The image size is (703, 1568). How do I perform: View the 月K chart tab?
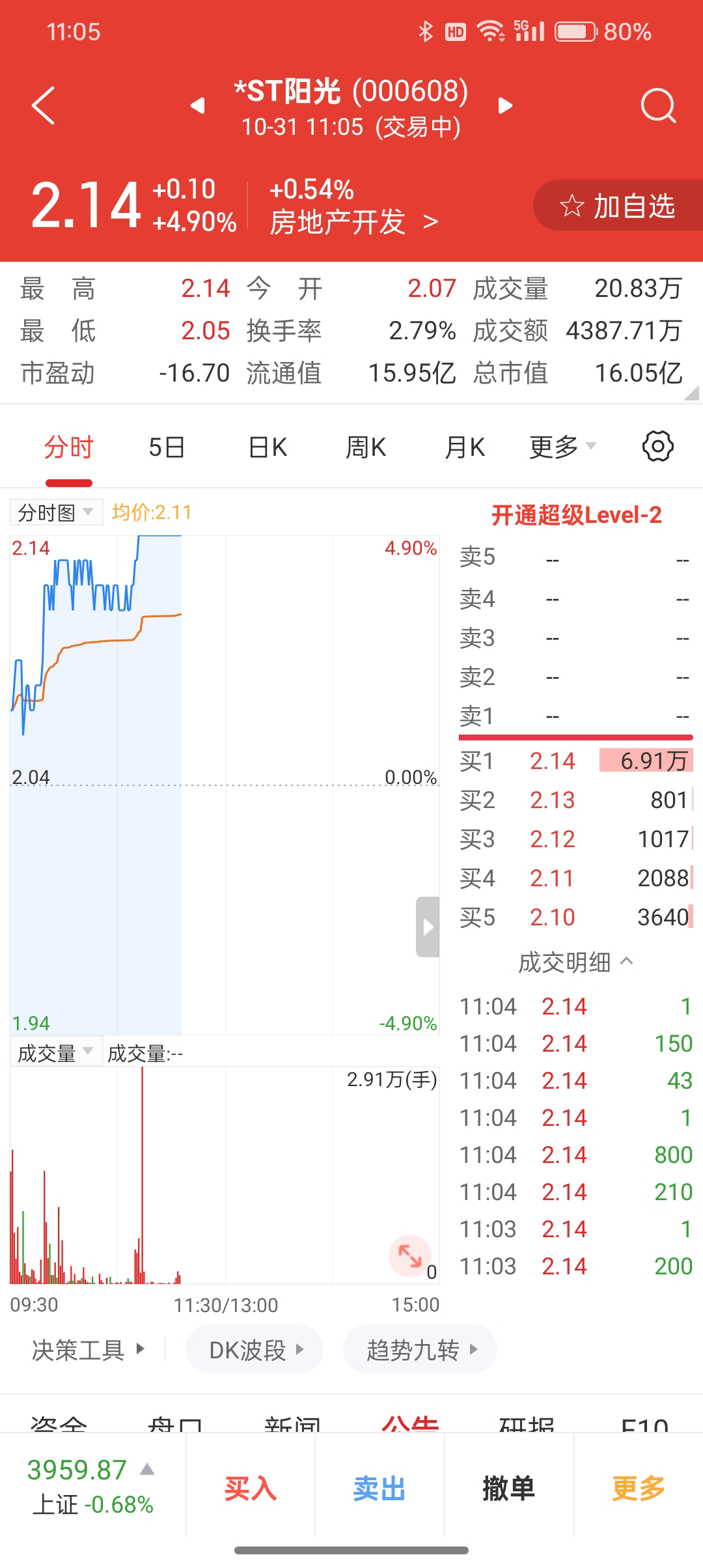(465, 448)
